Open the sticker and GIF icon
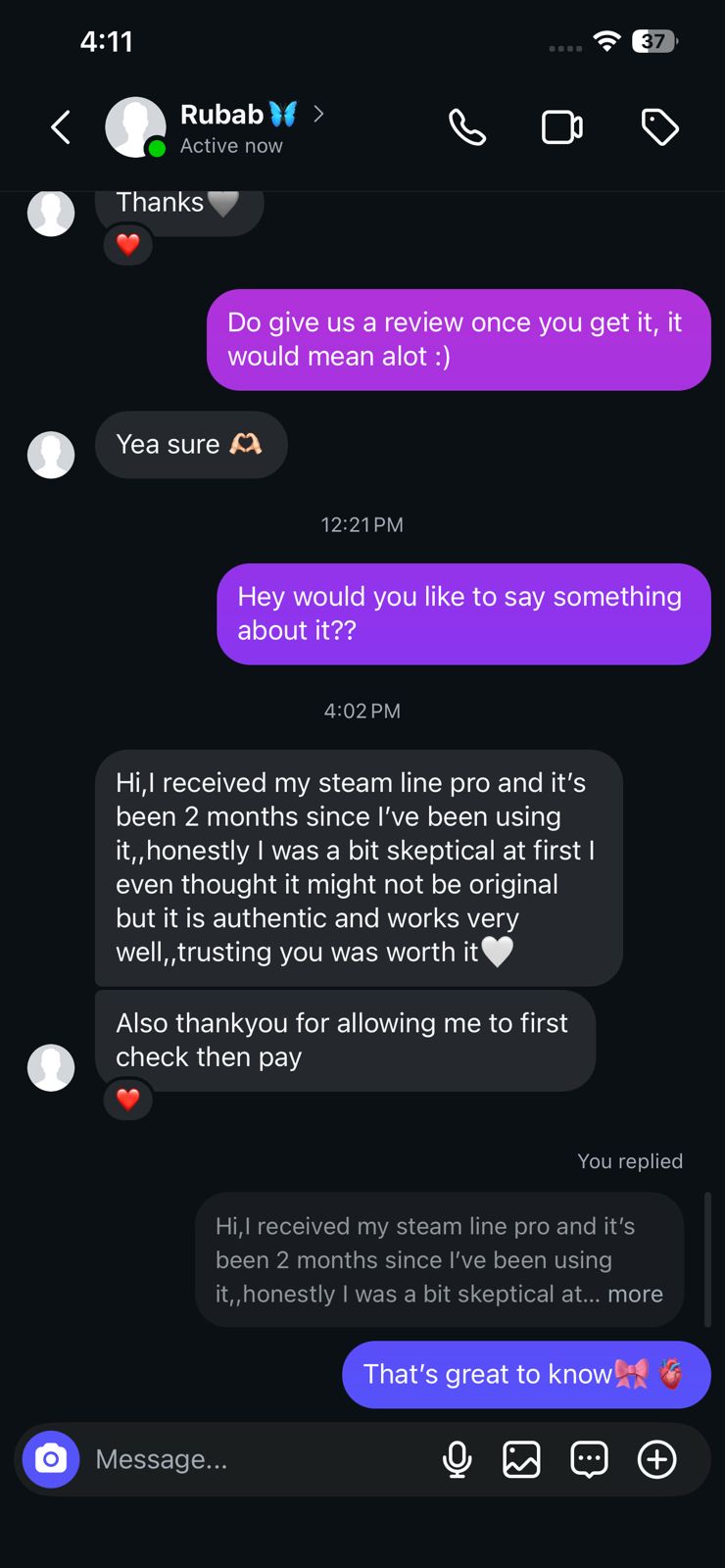The height and width of the screenshot is (1568, 725). click(x=589, y=1459)
